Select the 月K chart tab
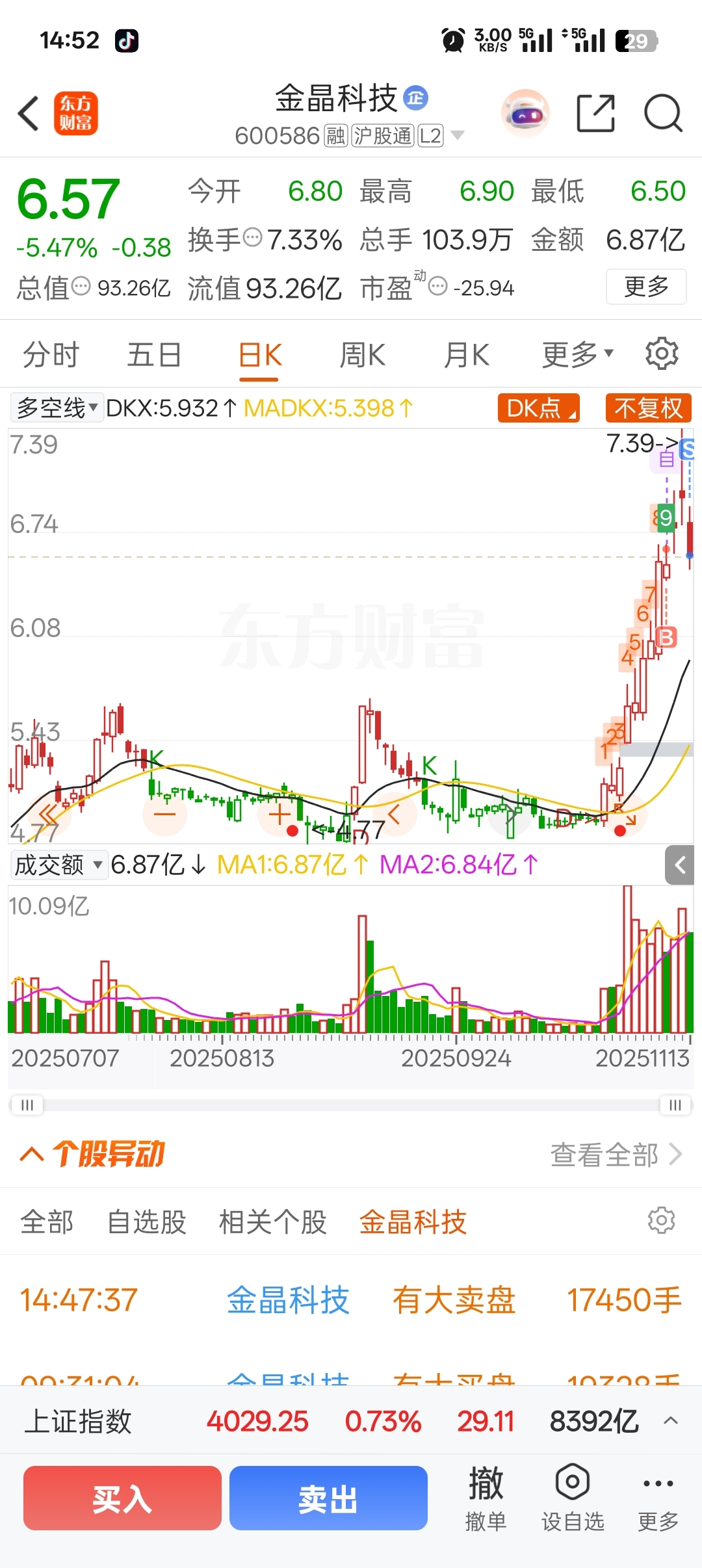The height and width of the screenshot is (1568, 702). coord(466,355)
